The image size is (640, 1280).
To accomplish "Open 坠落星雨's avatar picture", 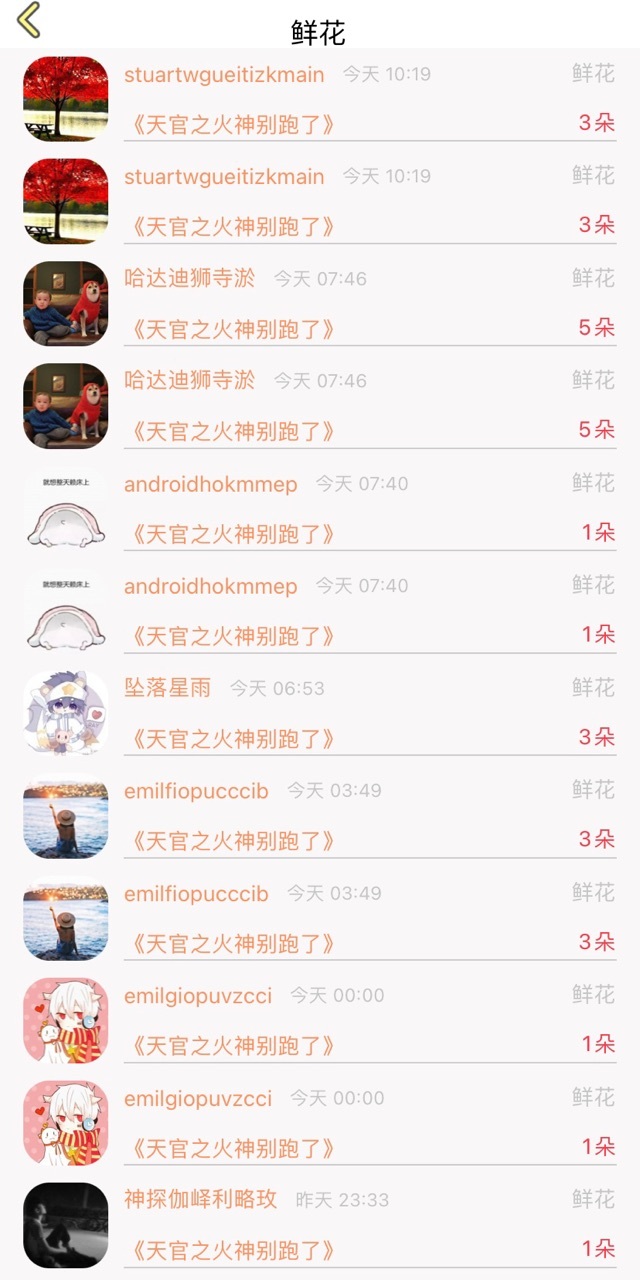I will point(65,713).
